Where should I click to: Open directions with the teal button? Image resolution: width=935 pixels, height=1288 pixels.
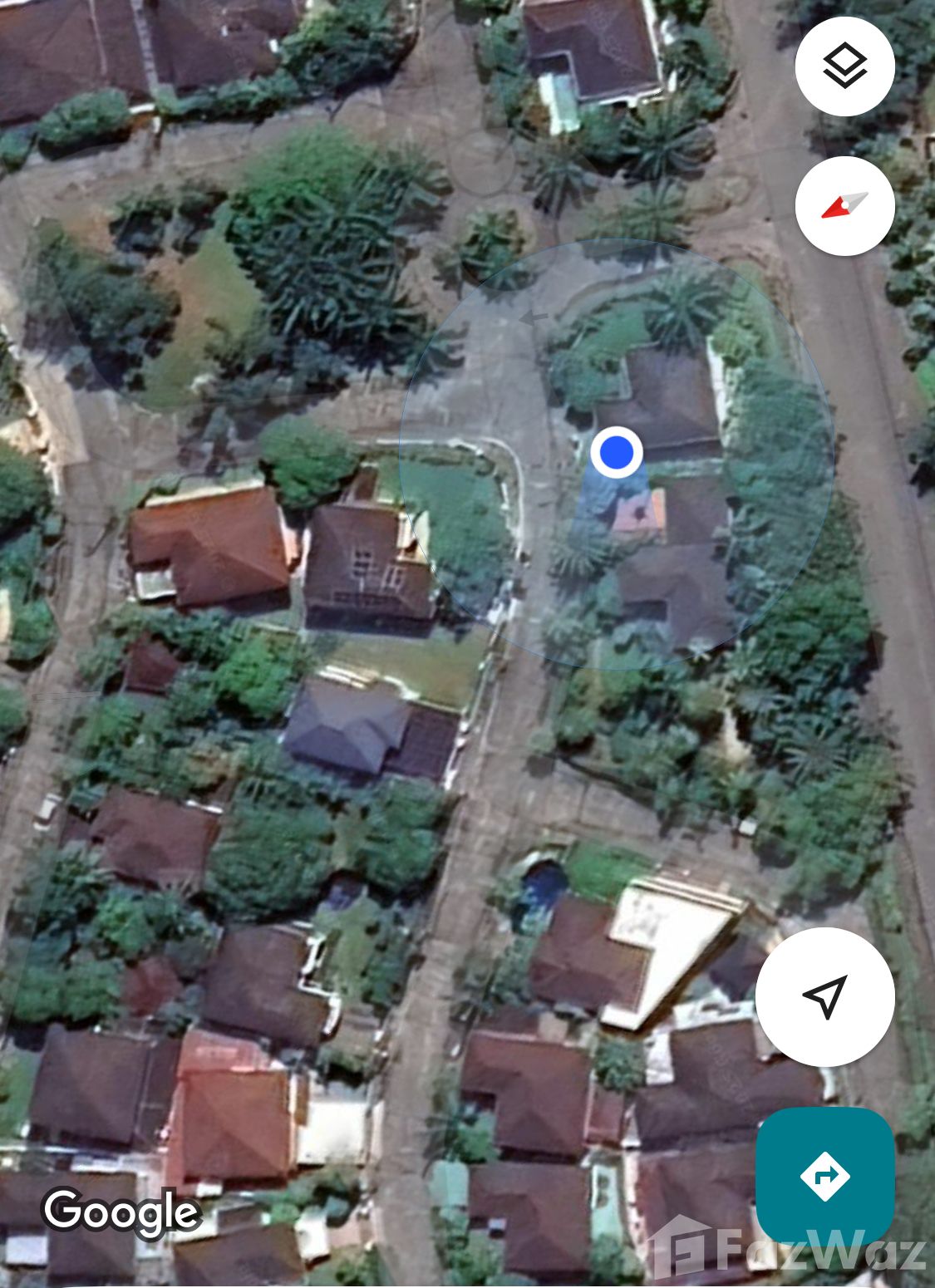[824, 1175]
